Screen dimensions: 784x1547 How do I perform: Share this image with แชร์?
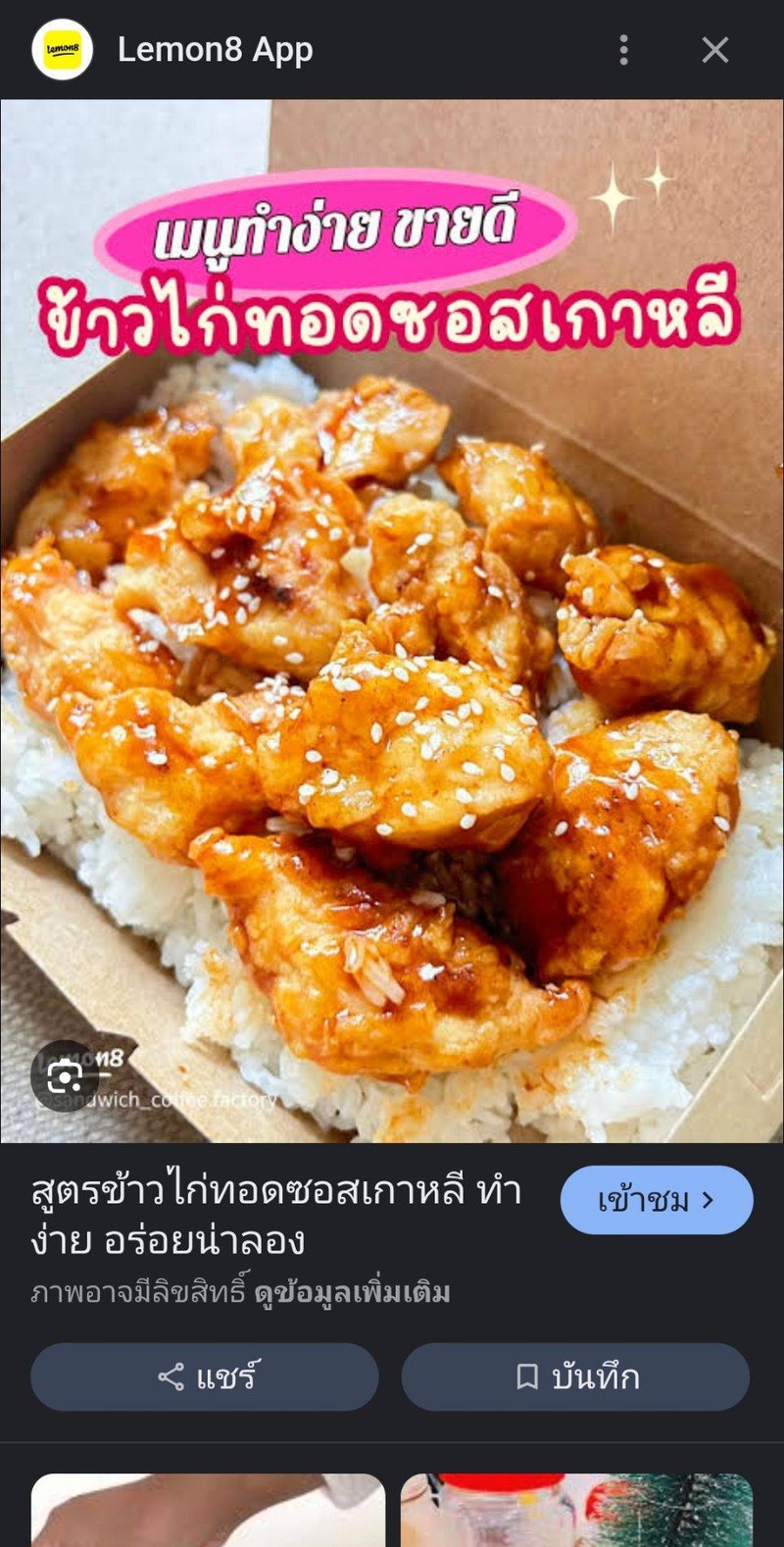(x=205, y=1376)
